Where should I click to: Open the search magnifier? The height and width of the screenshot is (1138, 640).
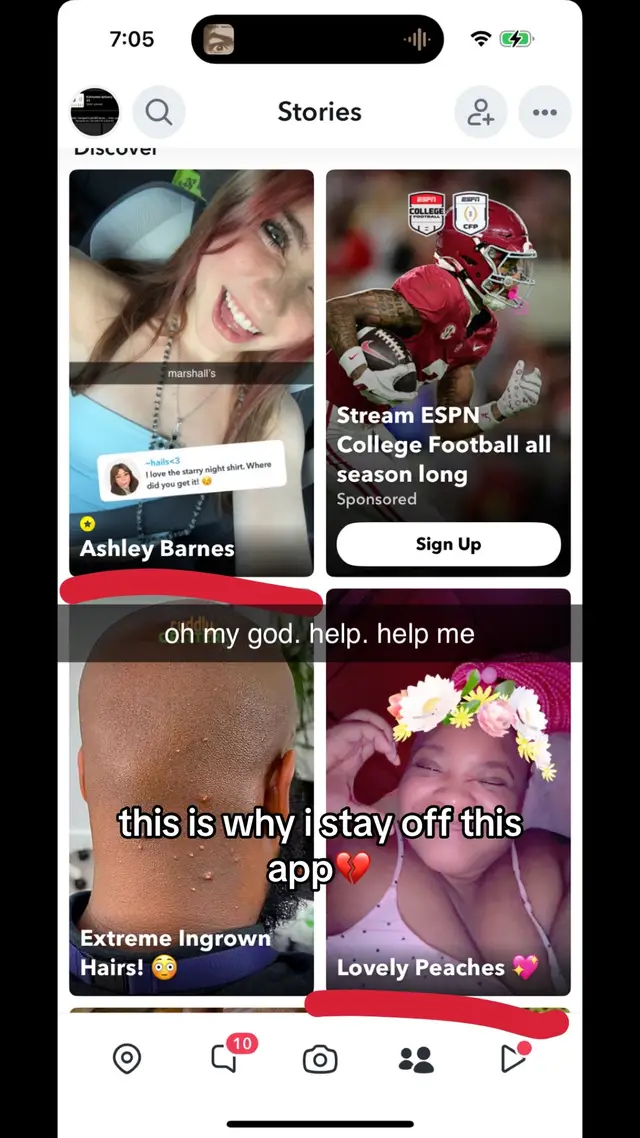click(159, 112)
